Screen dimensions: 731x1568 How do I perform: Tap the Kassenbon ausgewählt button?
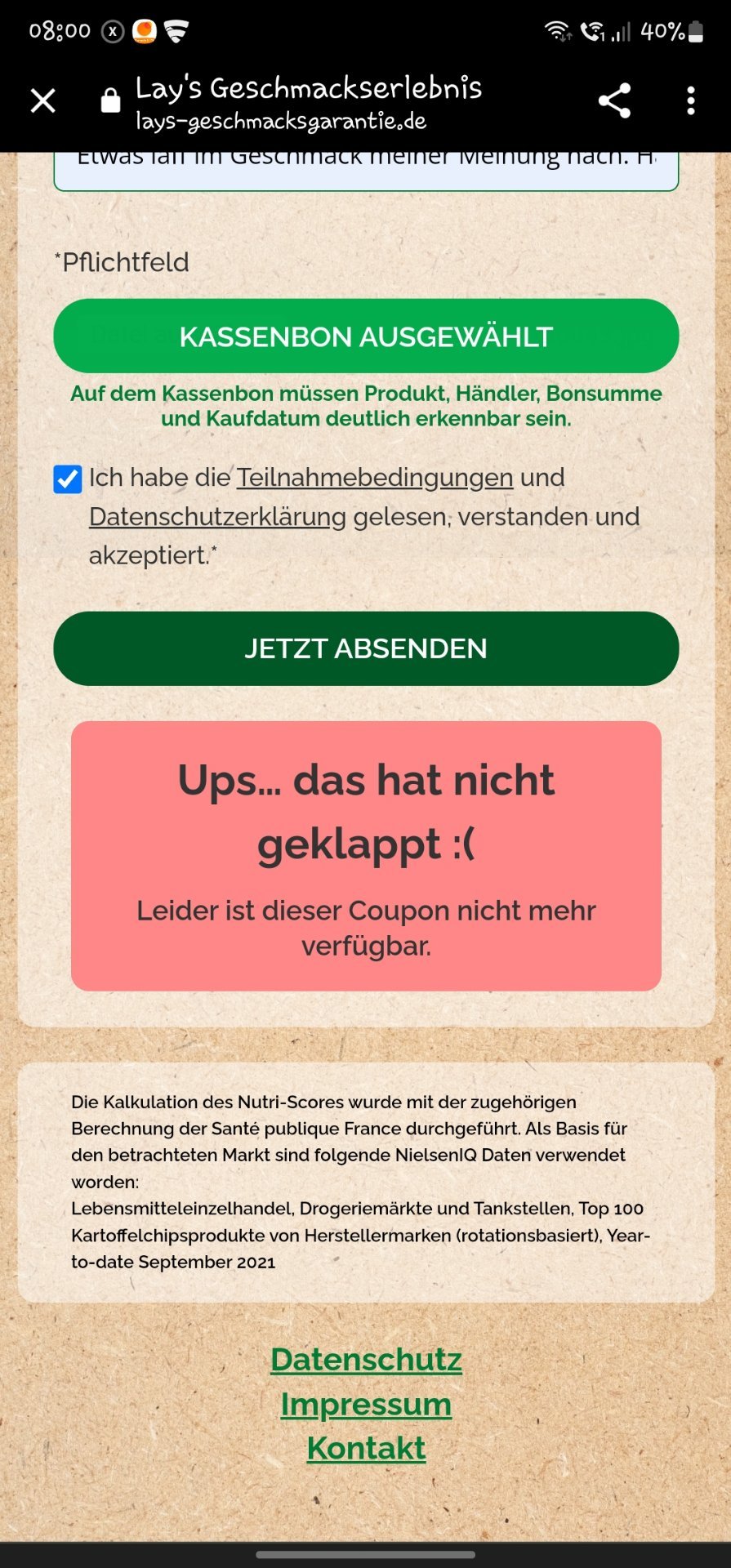point(366,336)
